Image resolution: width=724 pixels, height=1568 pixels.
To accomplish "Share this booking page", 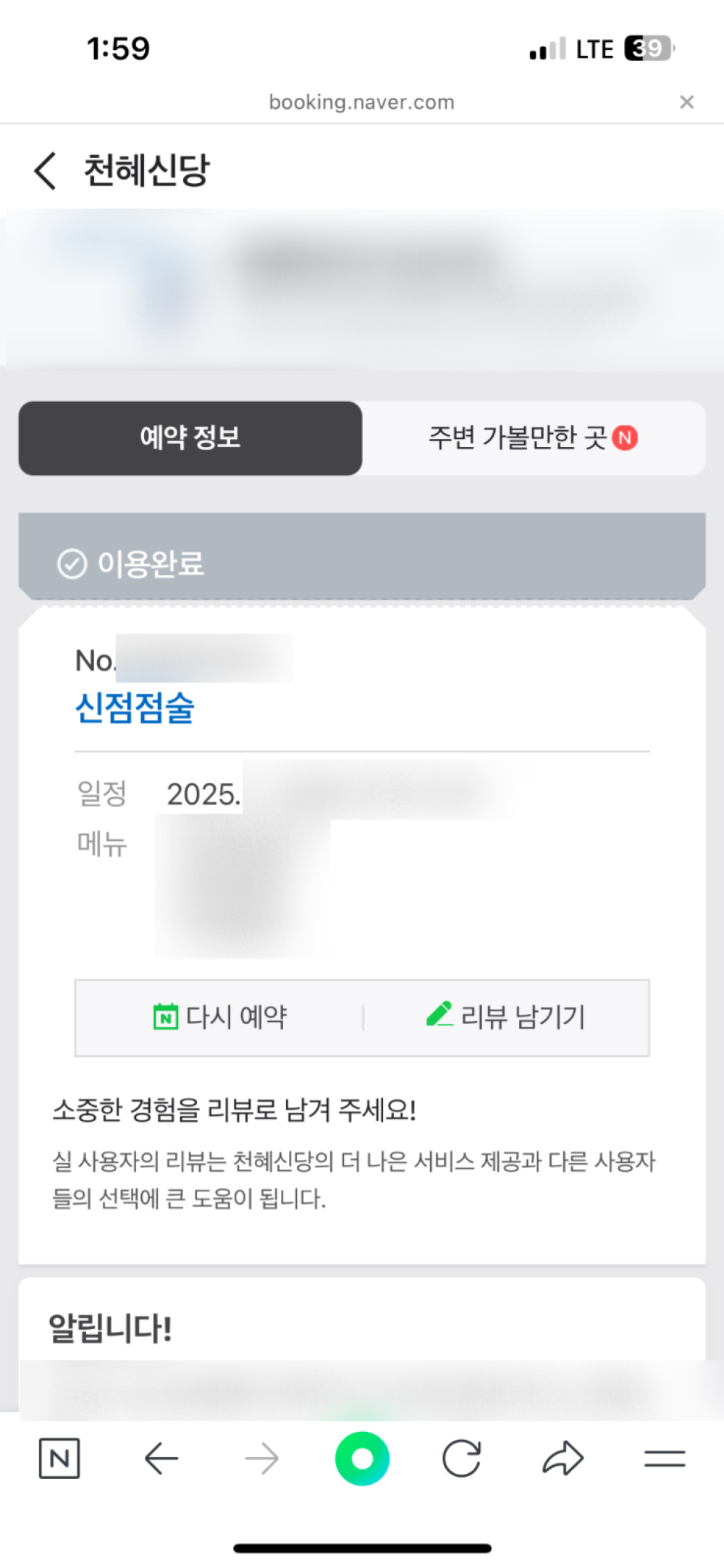I will [563, 1458].
